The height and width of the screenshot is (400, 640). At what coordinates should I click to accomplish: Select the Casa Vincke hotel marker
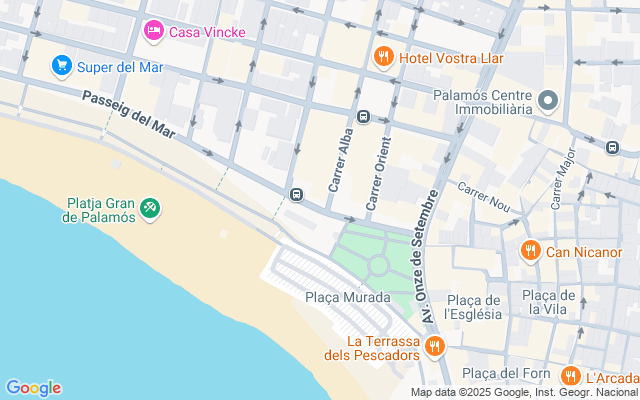[x=153, y=31]
